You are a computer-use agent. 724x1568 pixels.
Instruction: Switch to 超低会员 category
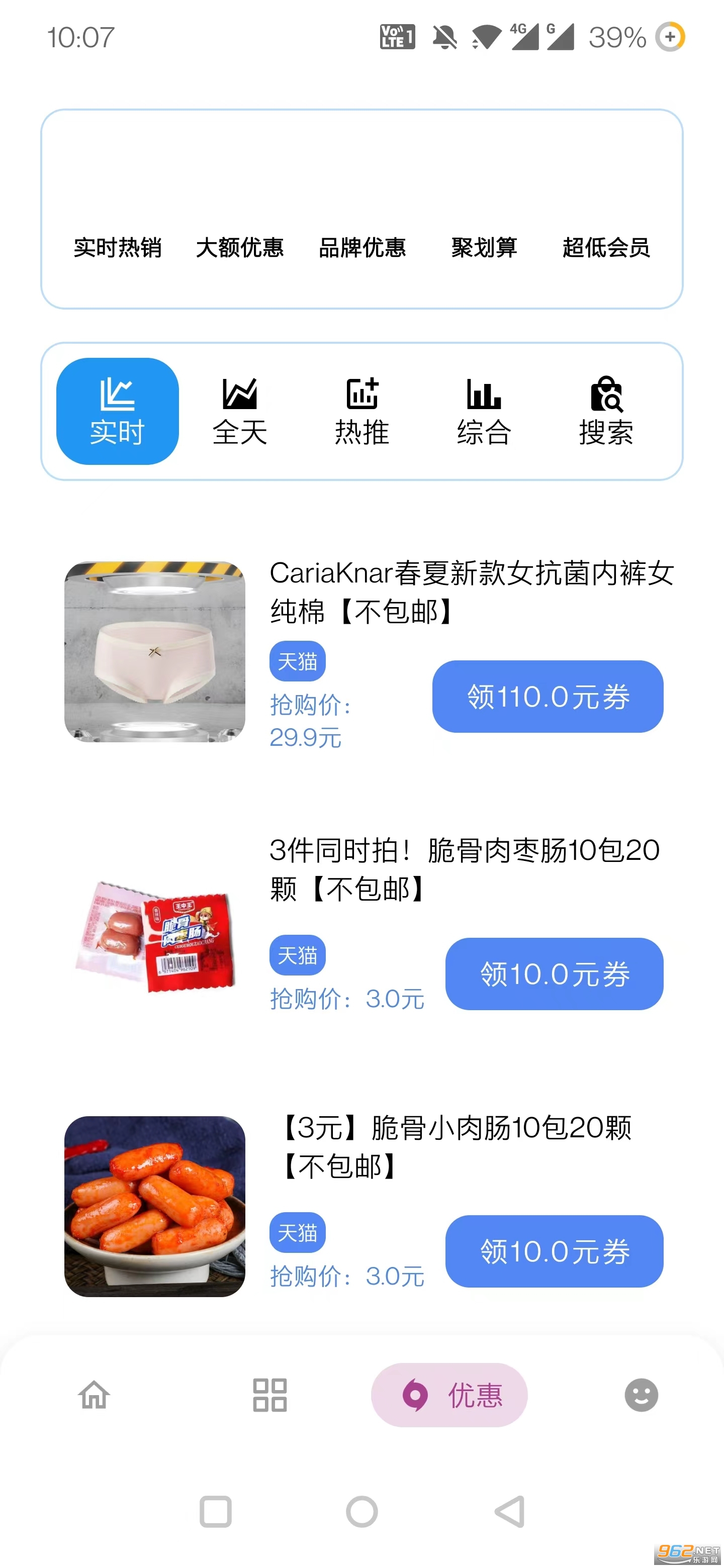pos(606,248)
